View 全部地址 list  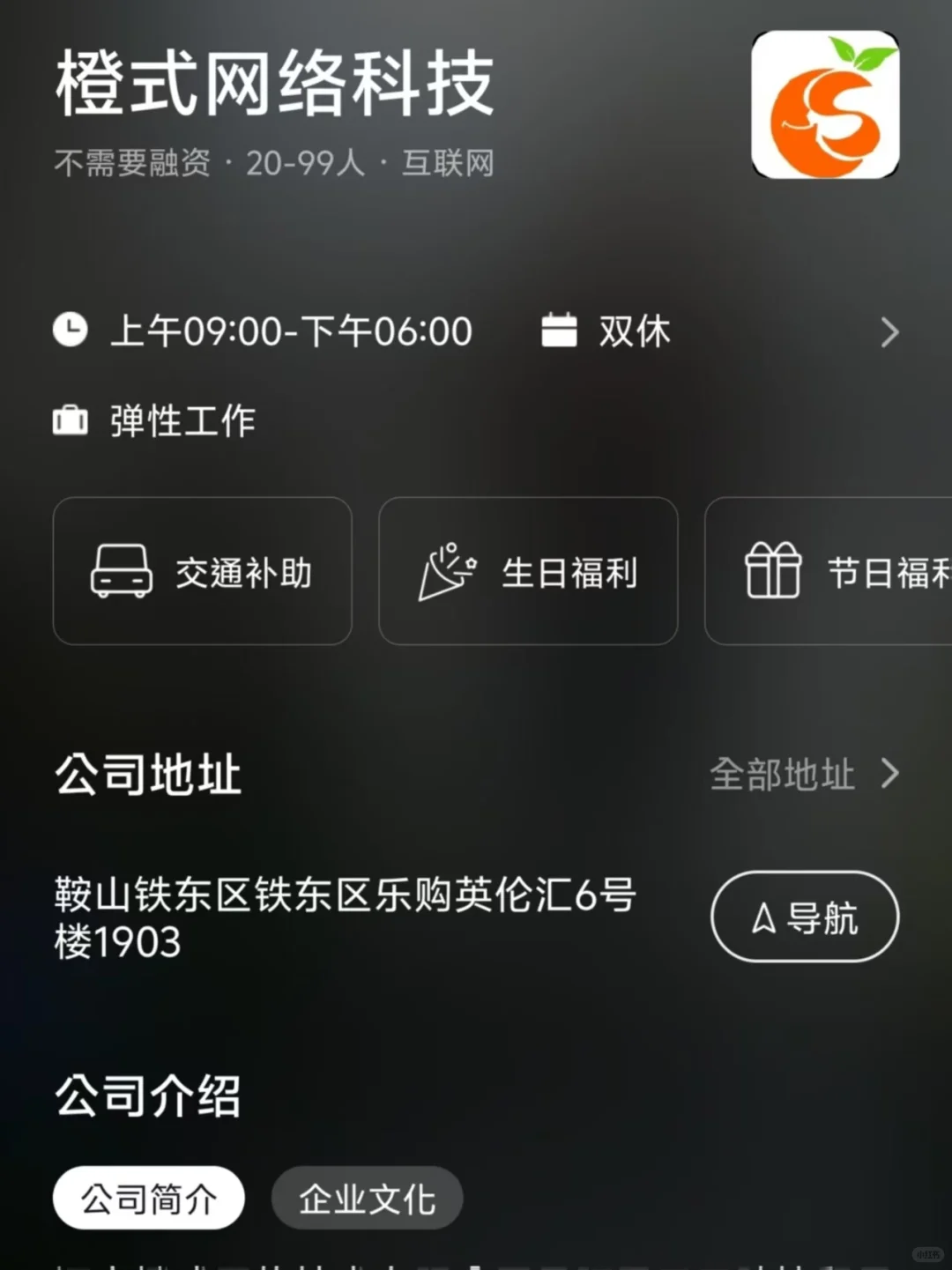pos(804,774)
